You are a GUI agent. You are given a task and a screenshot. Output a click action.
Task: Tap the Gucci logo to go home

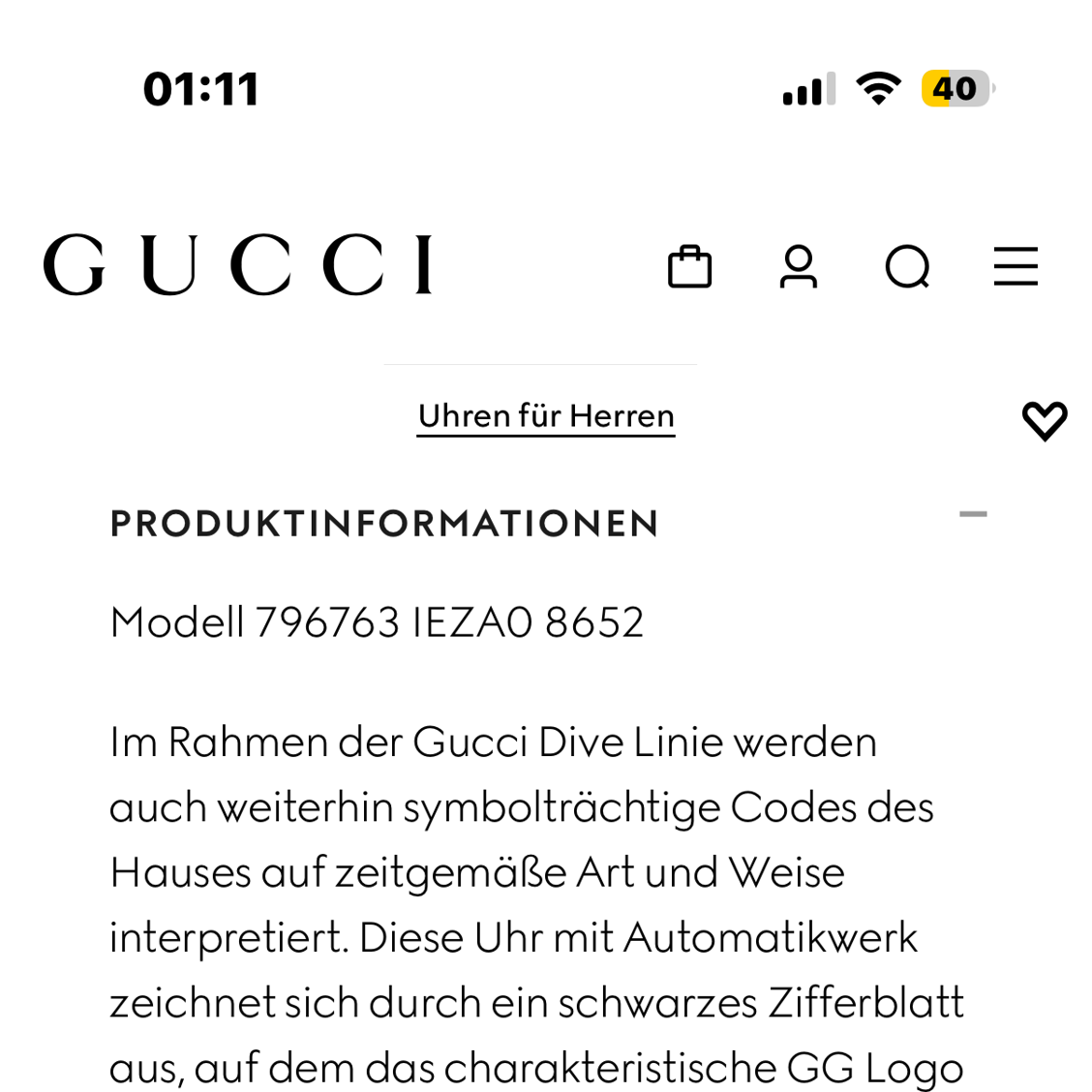click(x=238, y=264)
